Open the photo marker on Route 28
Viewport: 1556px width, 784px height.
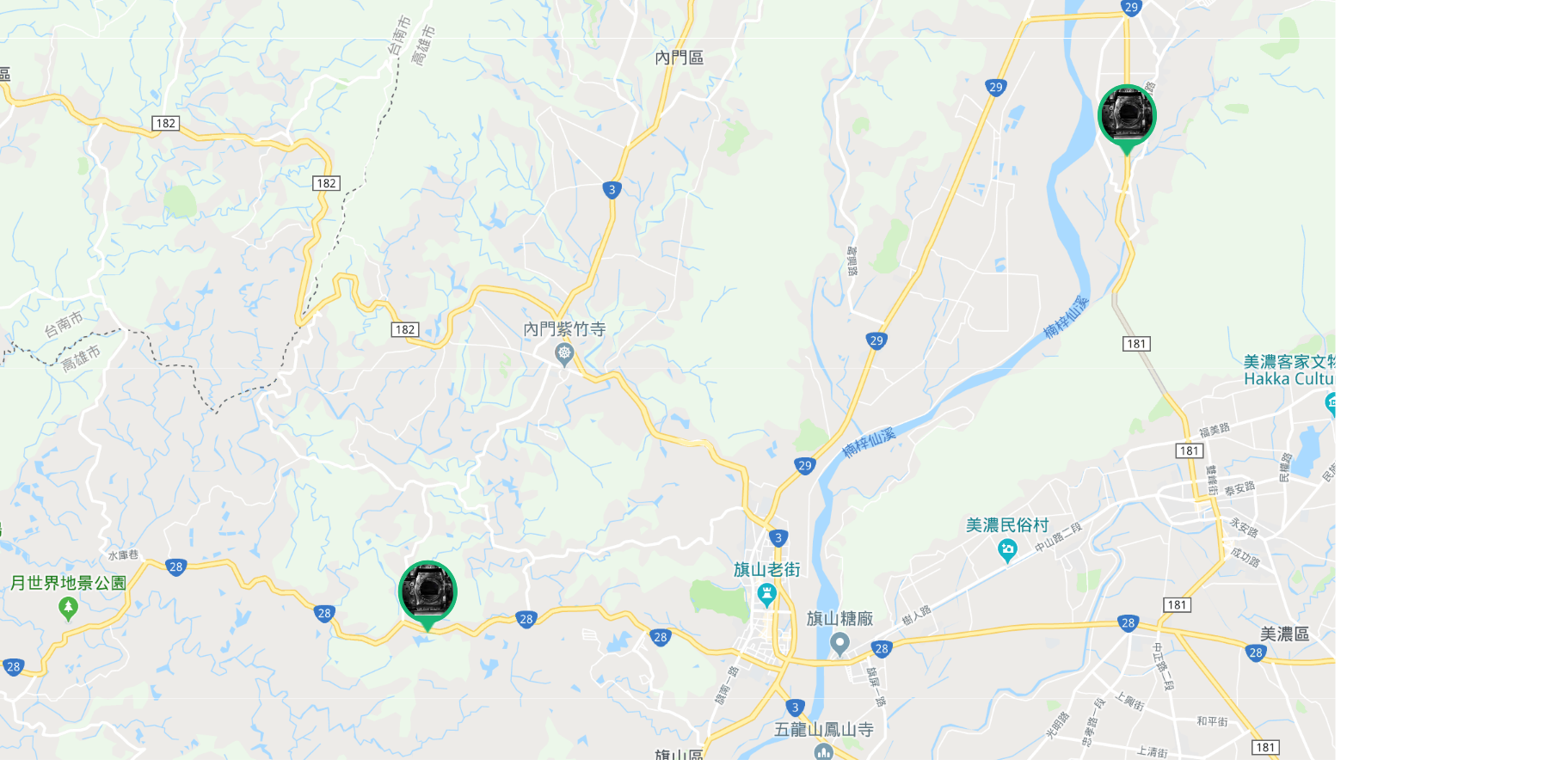pyautogui.click(x=427, y=591)
